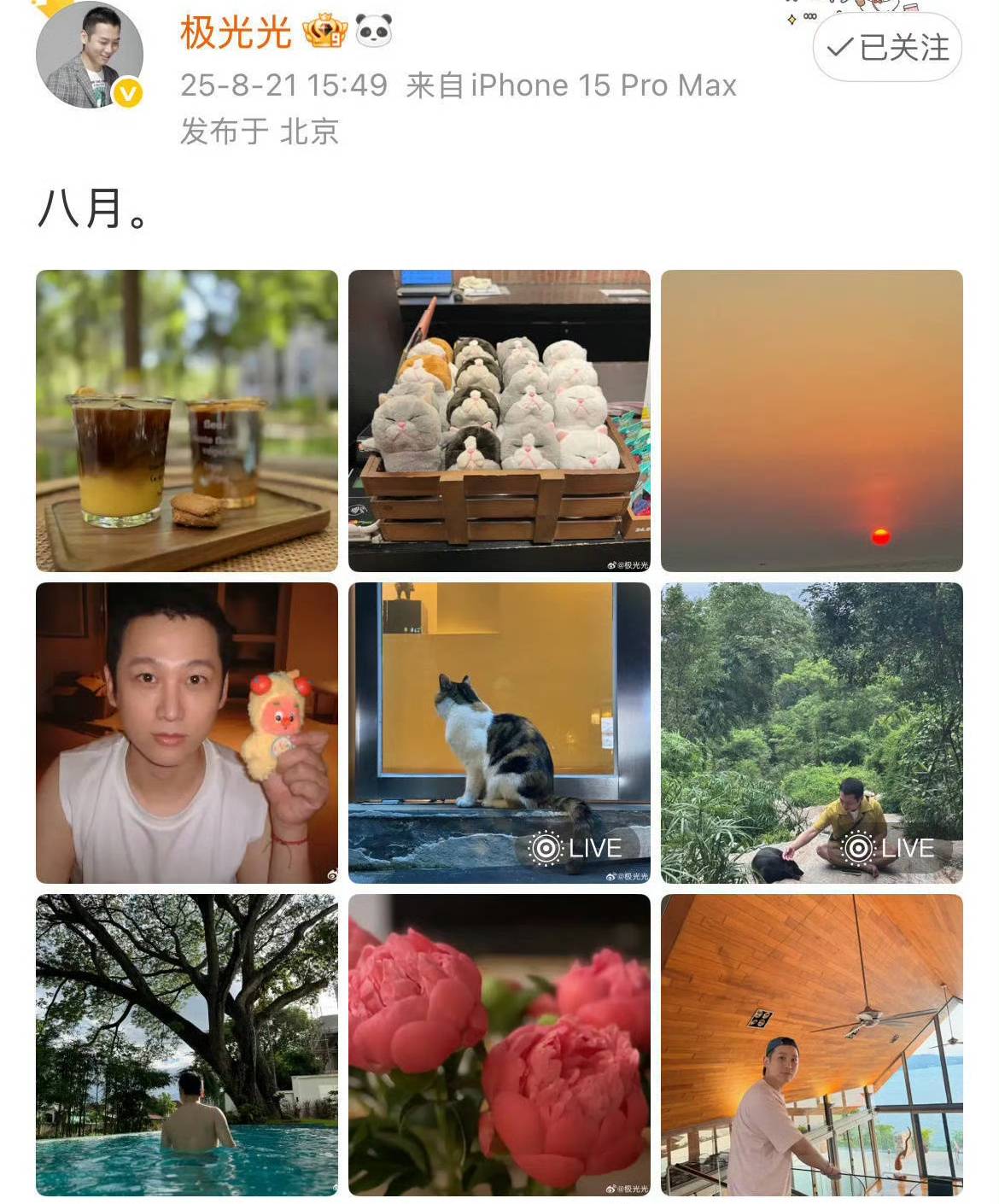Screen dimensions: 999x1204
Task: Open the orange sunset photo
Action: [x=812, y=421]
